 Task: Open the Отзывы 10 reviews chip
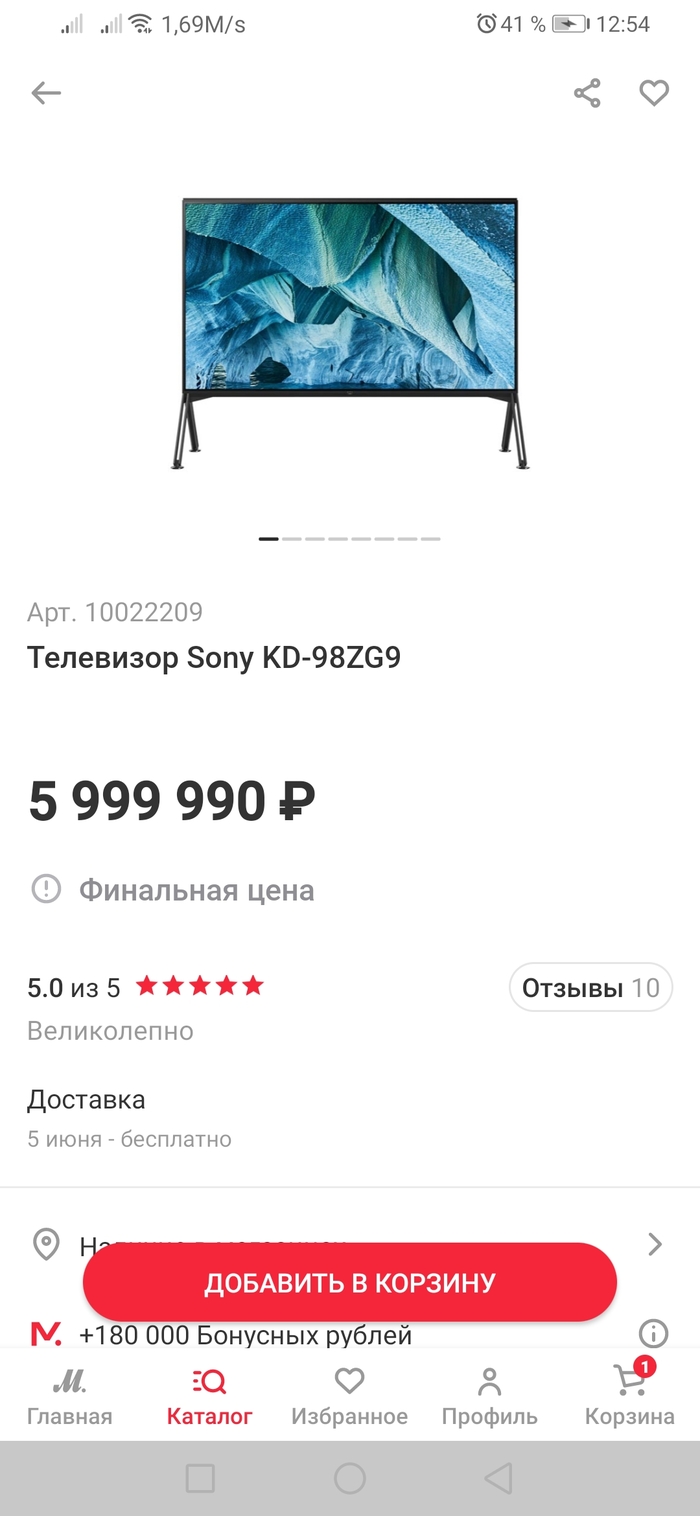tap(590, 988)
